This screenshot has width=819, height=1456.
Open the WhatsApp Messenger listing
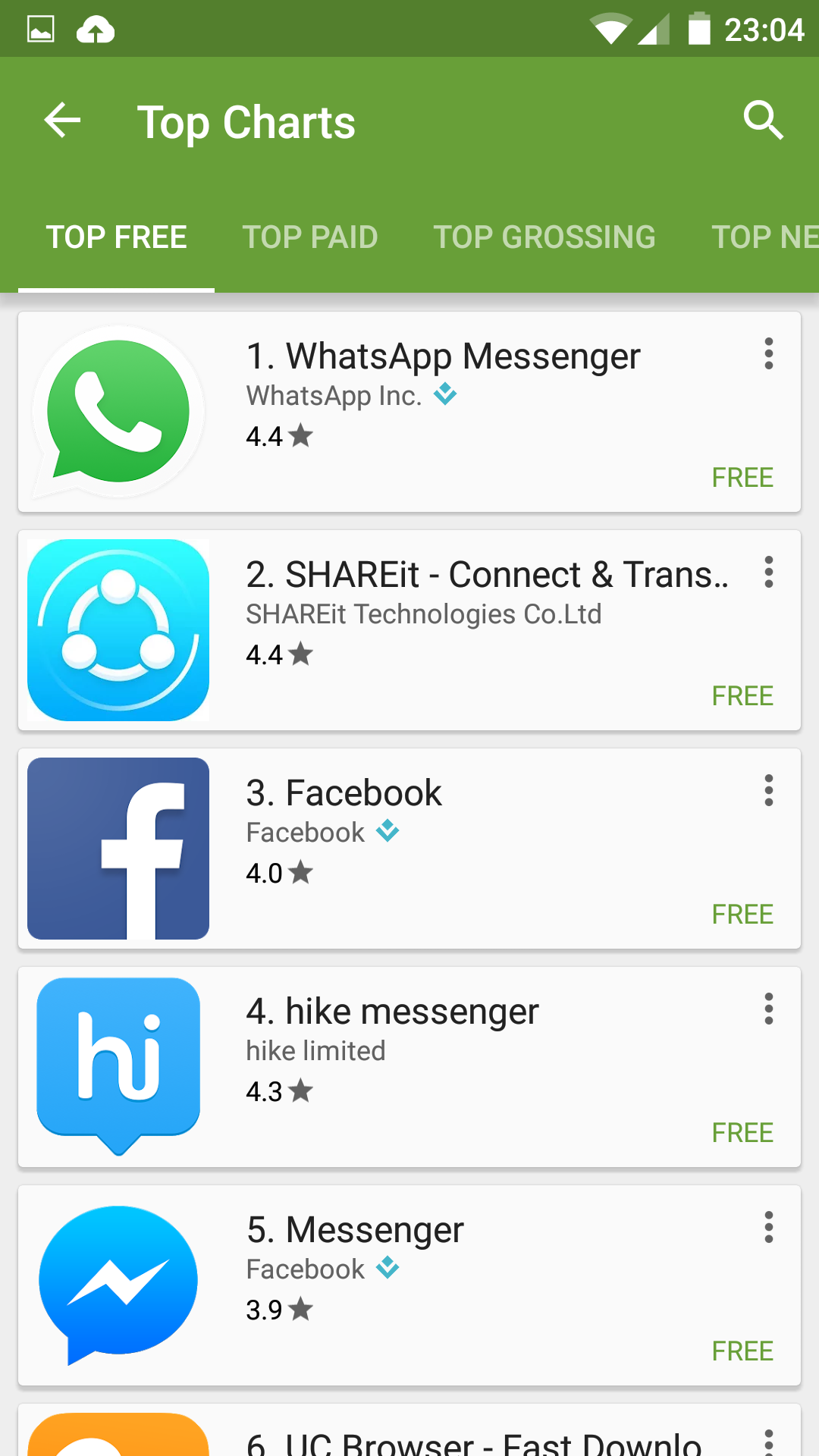(443, 356)
